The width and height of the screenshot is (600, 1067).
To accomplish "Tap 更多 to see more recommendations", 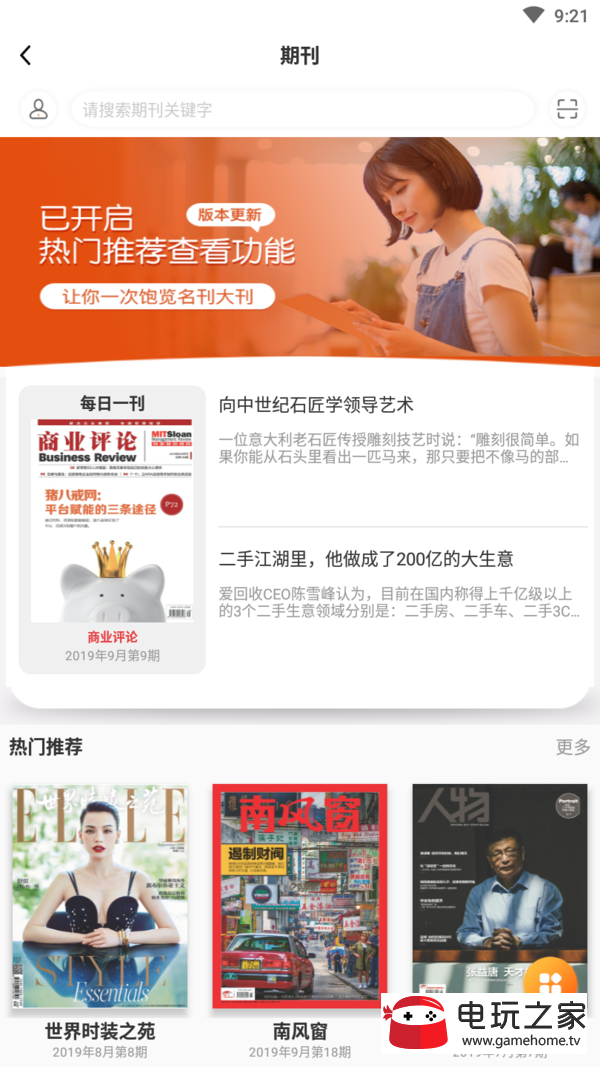I will tap(573, 747).
